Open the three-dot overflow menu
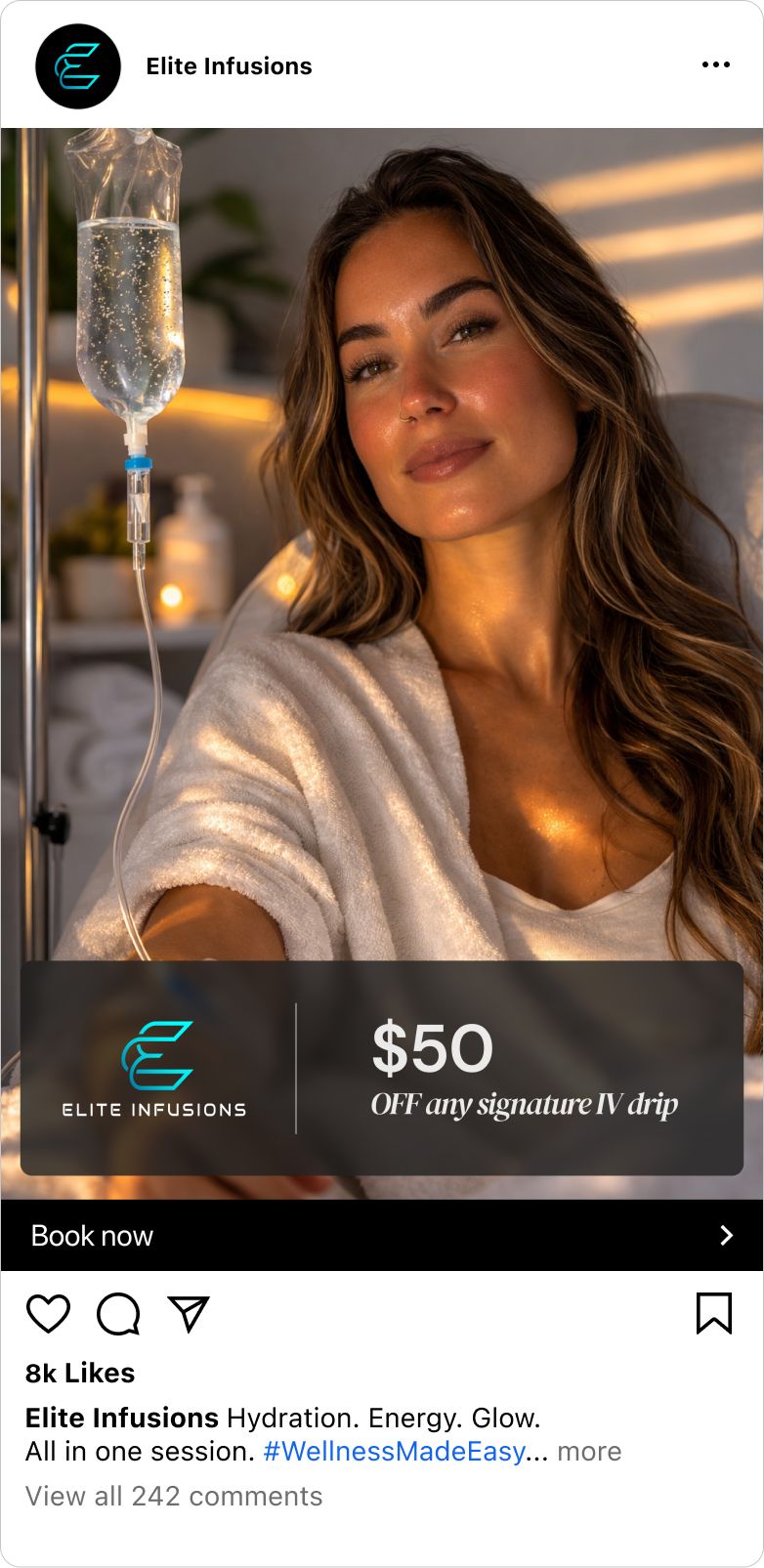Viewport: 764px width, 1568px height. [715, 65]
